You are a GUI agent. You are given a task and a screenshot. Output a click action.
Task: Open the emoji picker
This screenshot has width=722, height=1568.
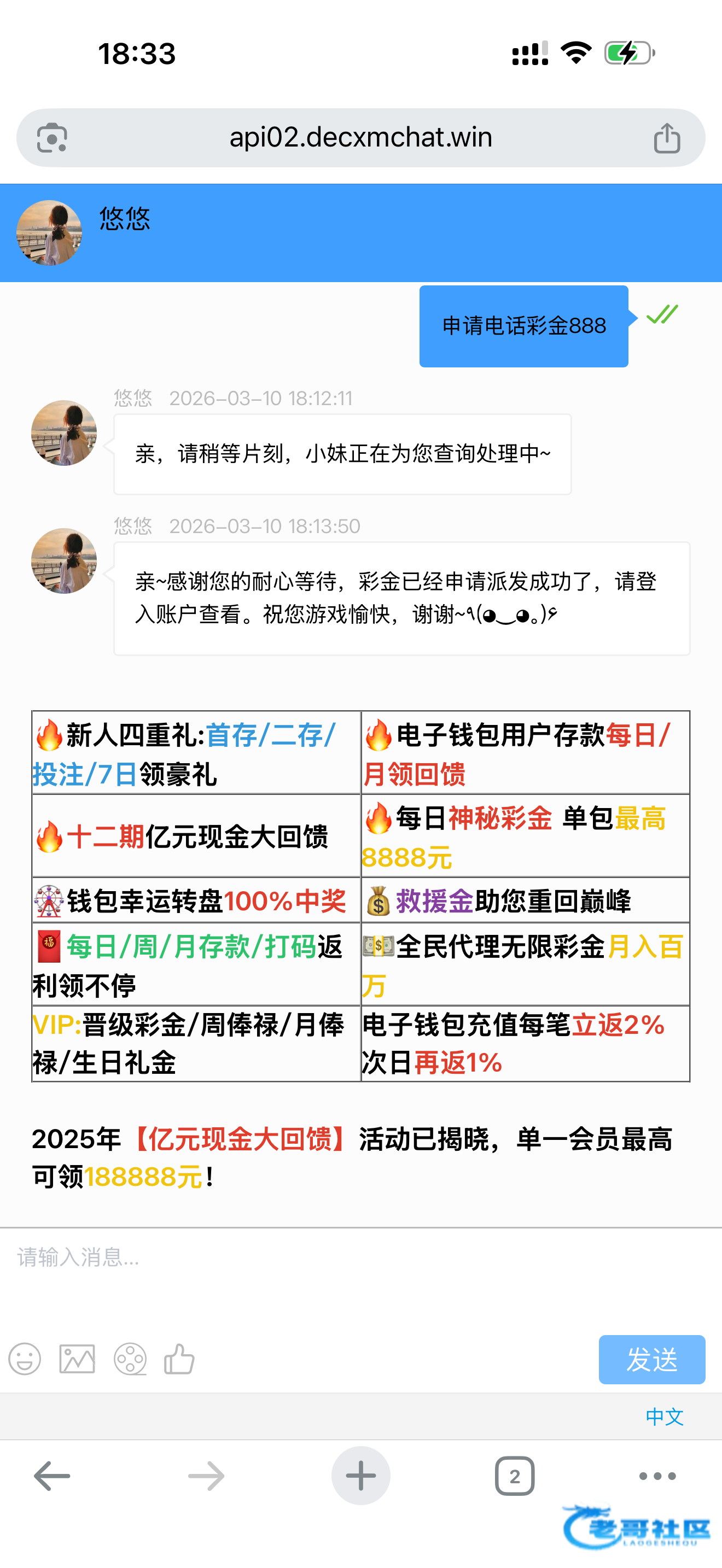(x=25, y=1359)
